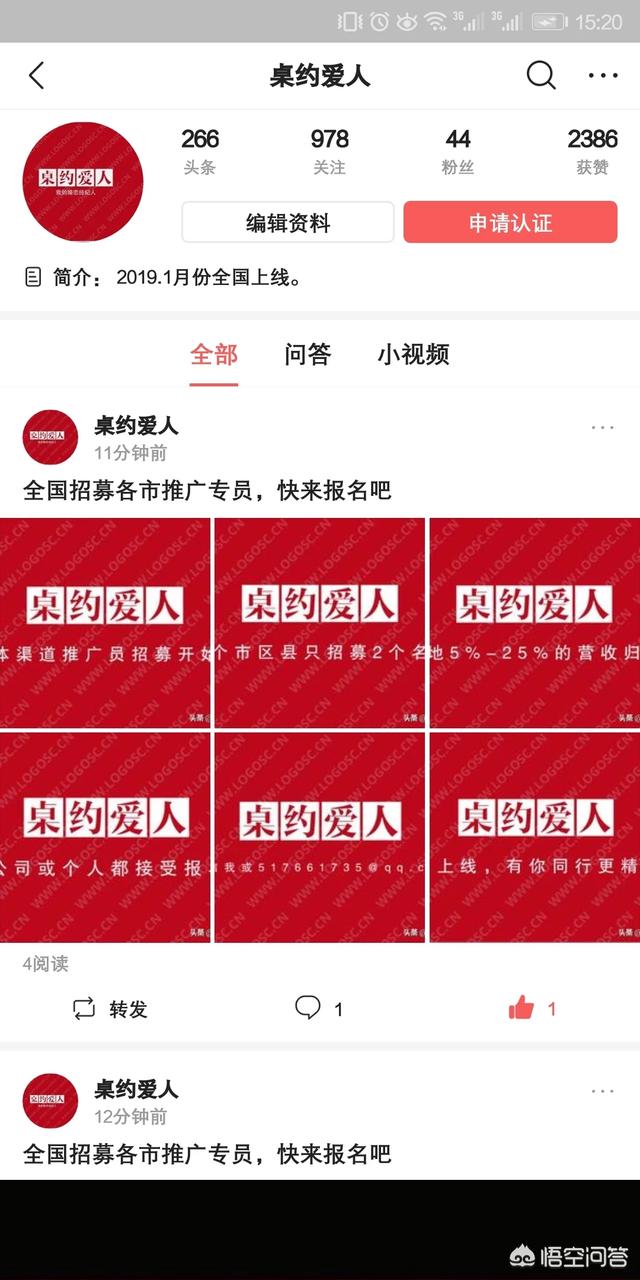Viewport: 640px width, 1280px height.
Task: Select the 全部 tab
Action: [214, 354]
